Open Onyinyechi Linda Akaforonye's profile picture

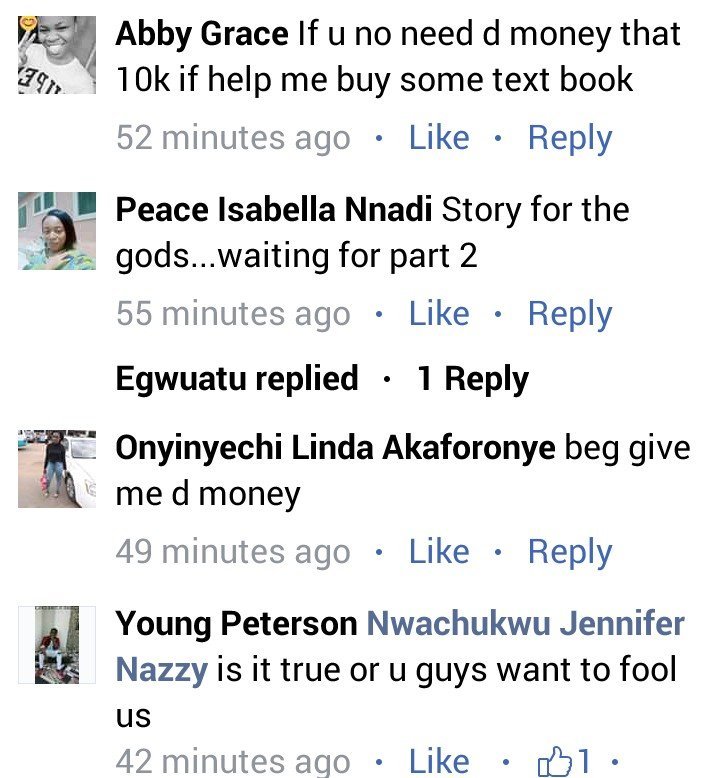(x=57, y=469)
